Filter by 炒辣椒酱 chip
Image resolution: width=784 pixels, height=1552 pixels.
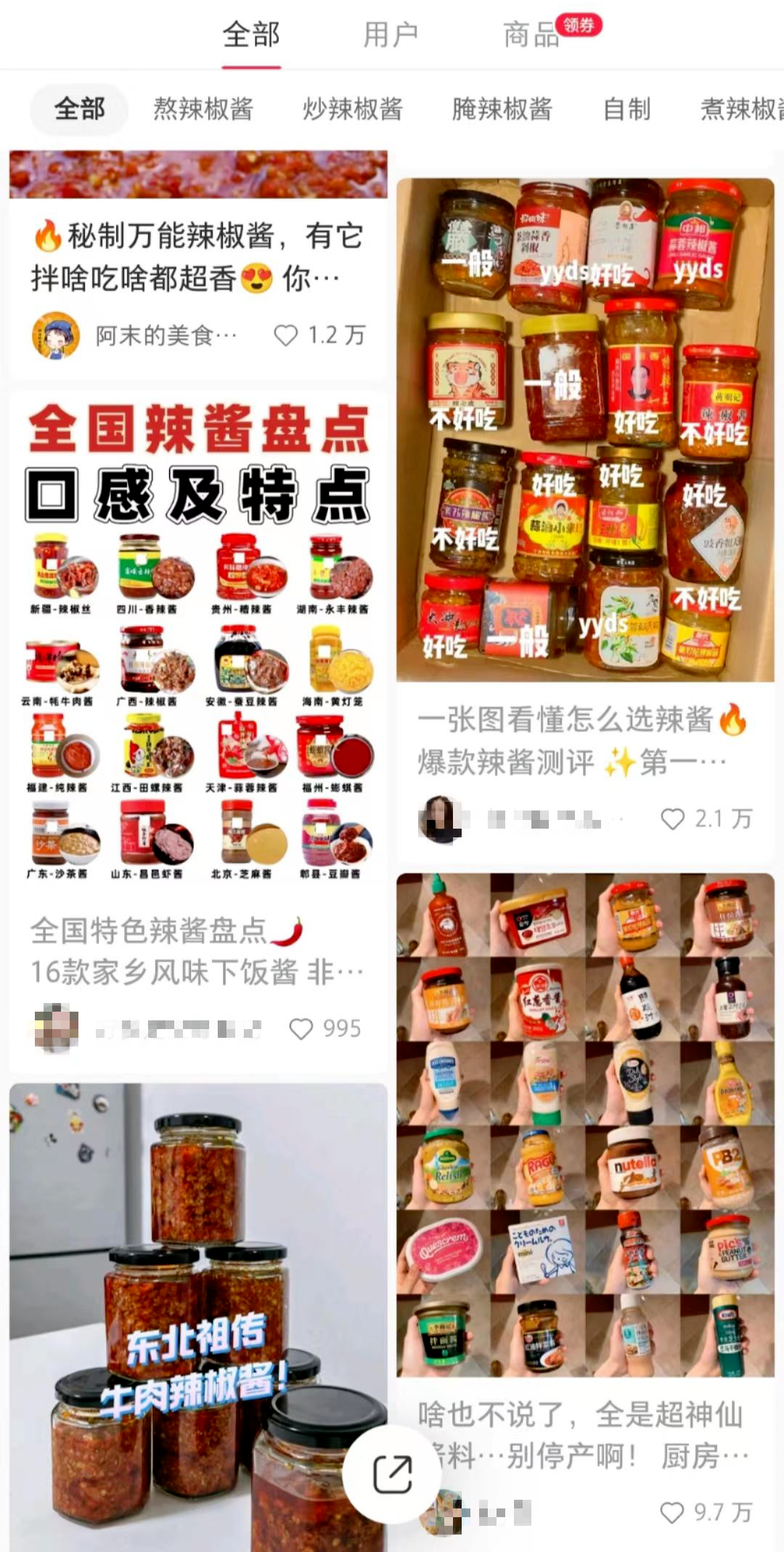click(x=353, y=110)
